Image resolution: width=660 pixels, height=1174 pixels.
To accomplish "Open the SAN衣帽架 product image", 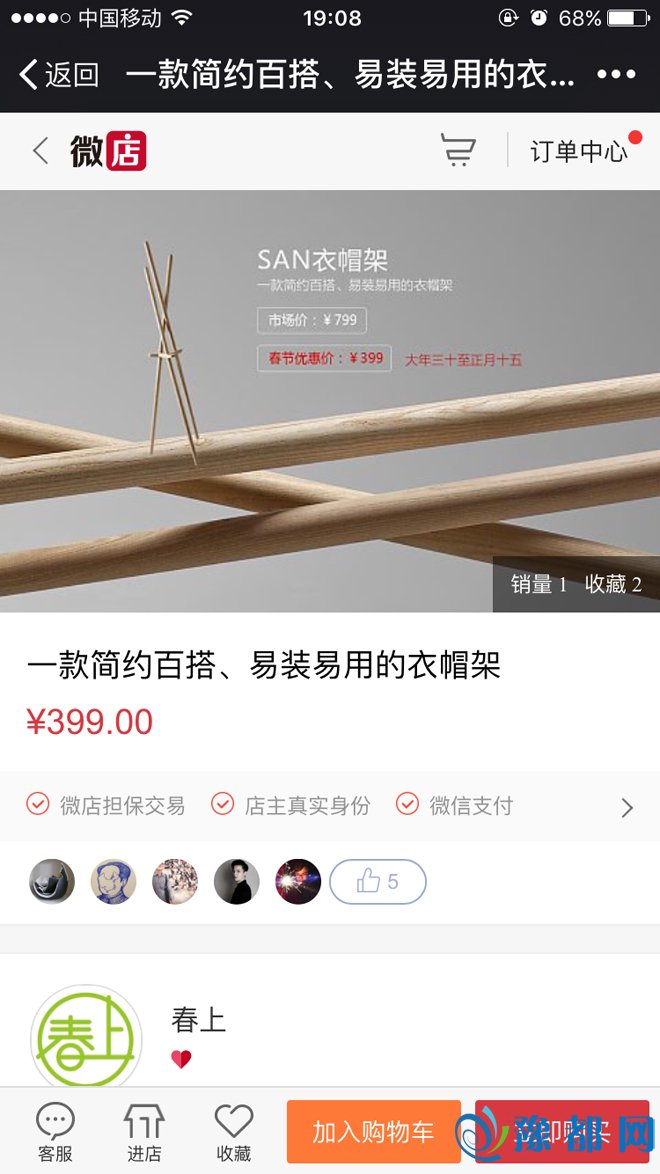I will [x=330, y=400].
